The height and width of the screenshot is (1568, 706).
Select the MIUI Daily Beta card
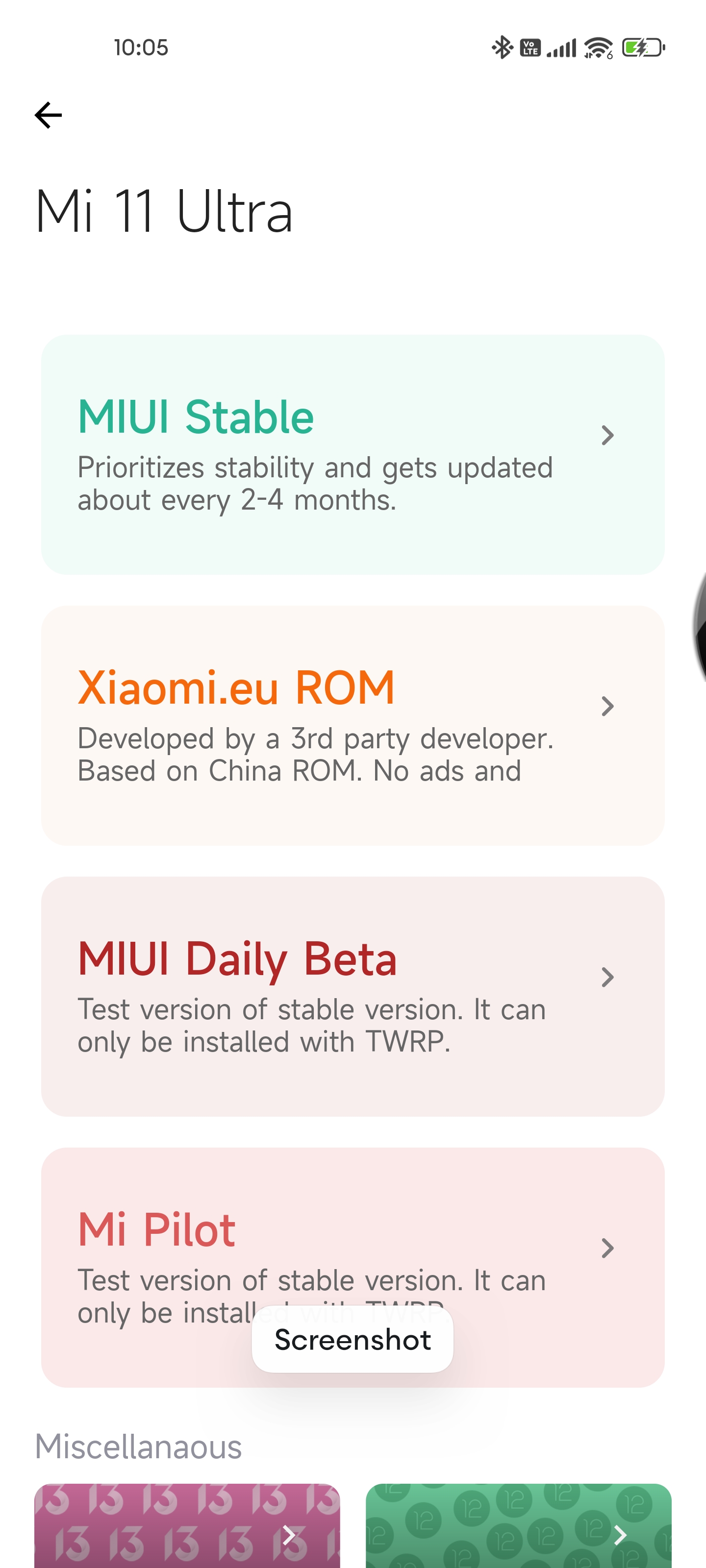(353, 996)
